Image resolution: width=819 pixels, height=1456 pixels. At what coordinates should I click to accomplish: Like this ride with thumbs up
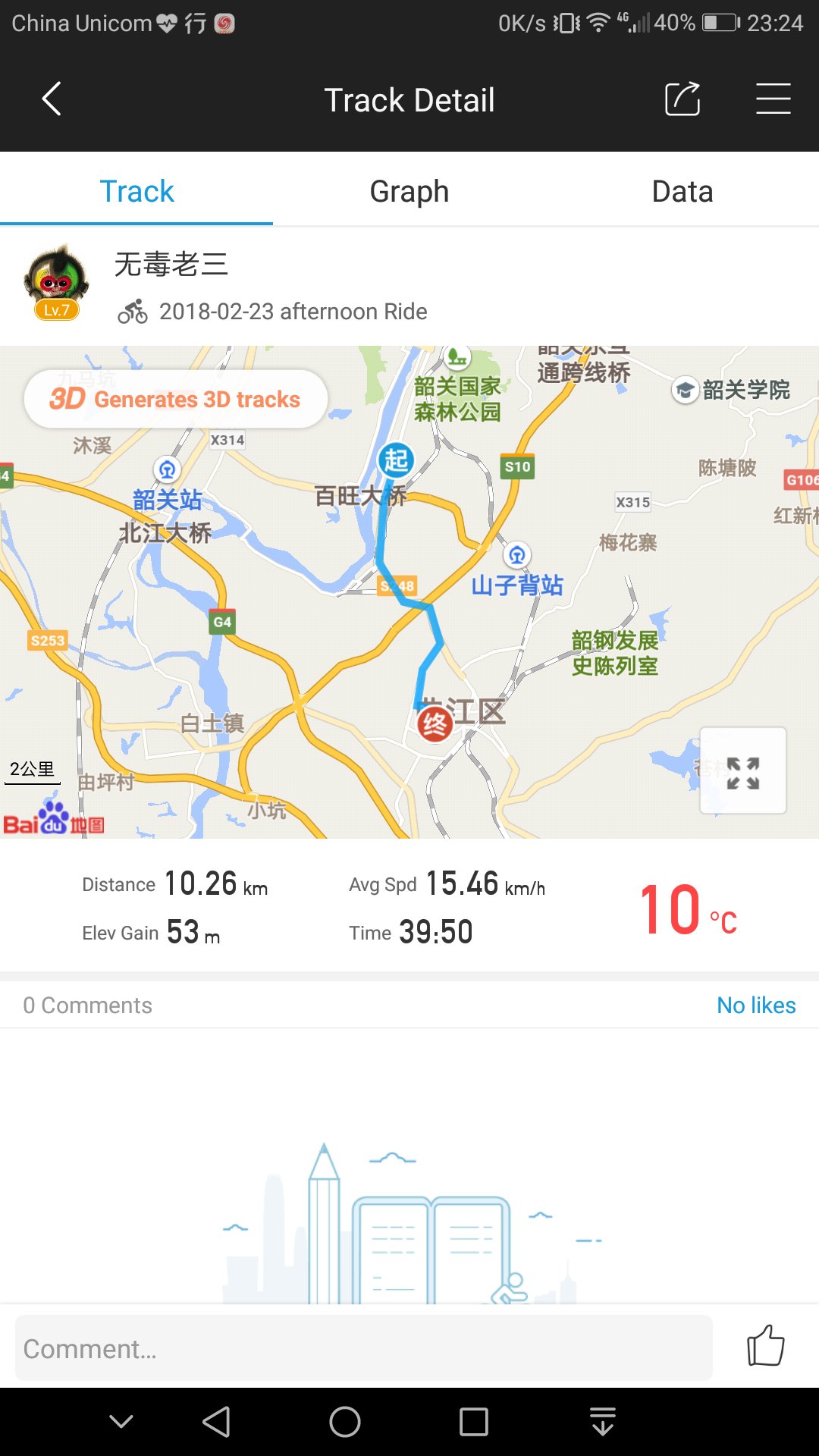(766, 1345)
